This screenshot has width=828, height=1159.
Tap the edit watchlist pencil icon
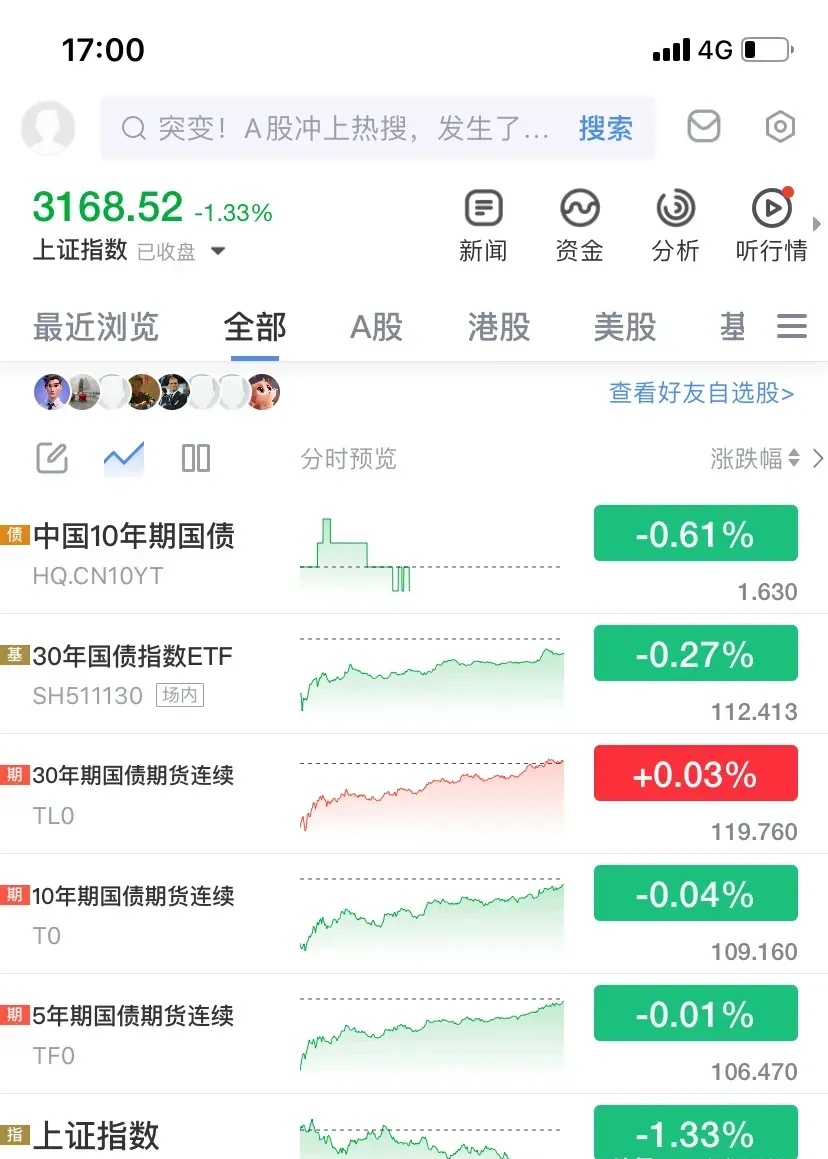pos(51,458)
